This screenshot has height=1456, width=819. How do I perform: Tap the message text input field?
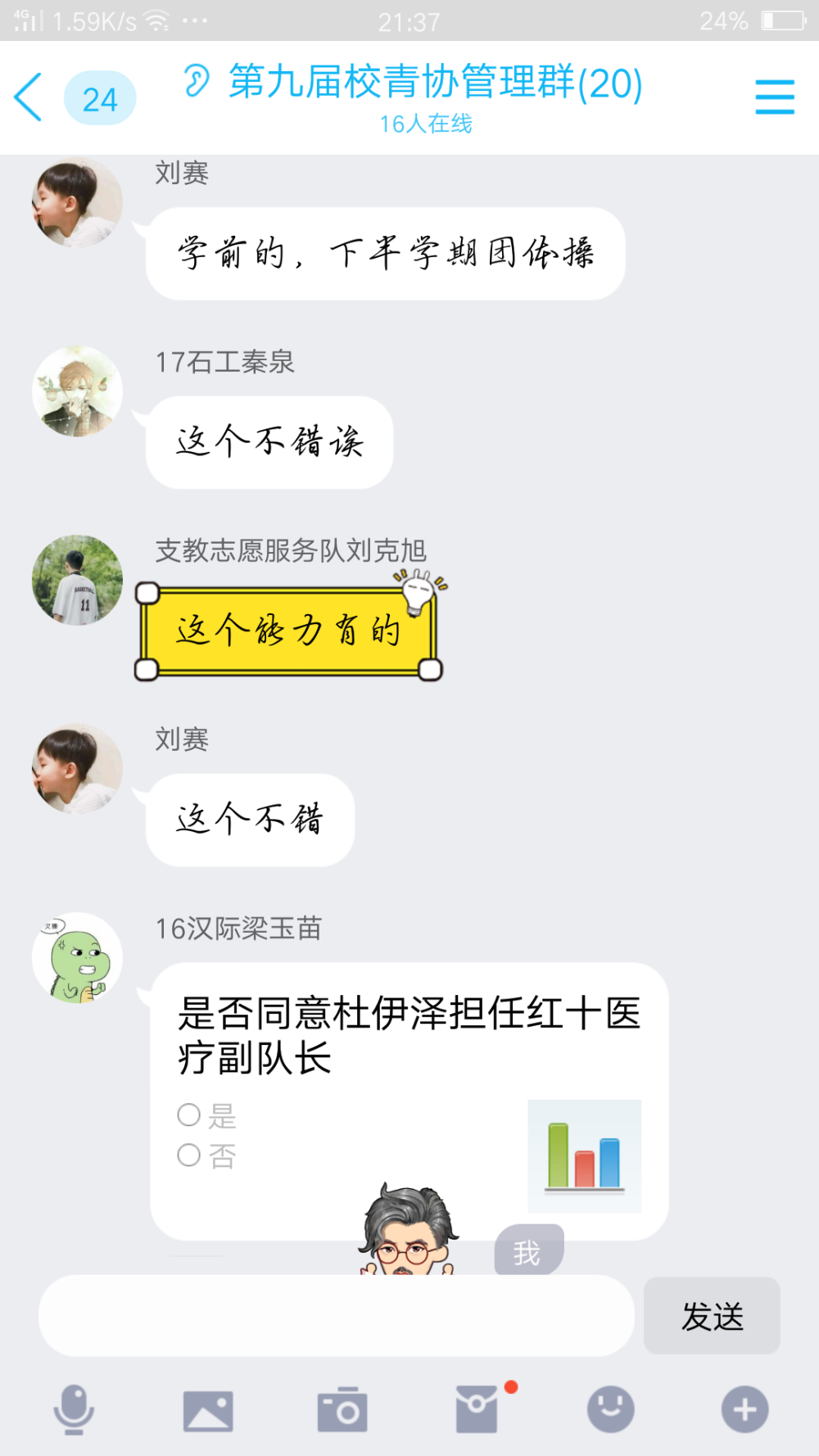pyautogui.click(x=337, y=1315)
